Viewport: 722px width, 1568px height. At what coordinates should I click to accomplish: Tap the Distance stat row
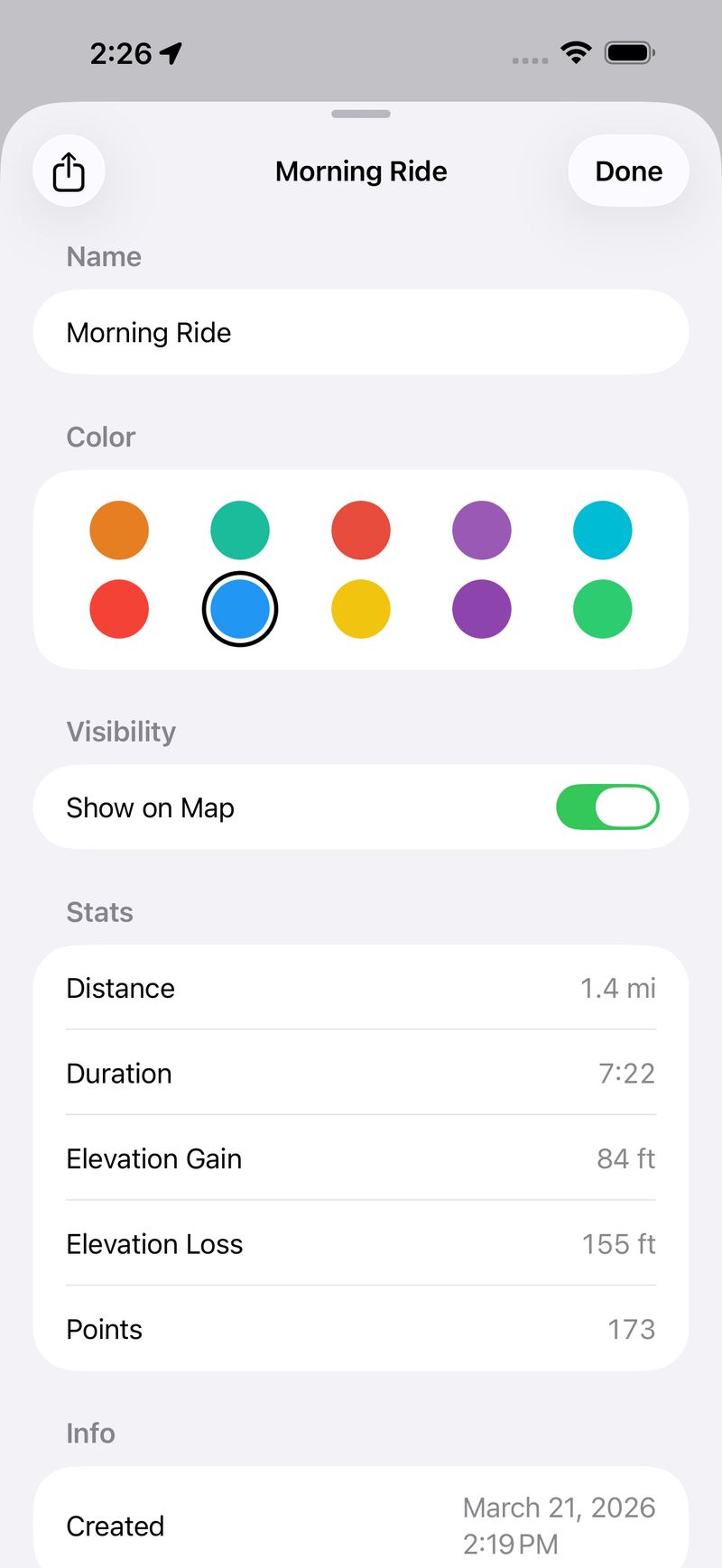point(361,988)
